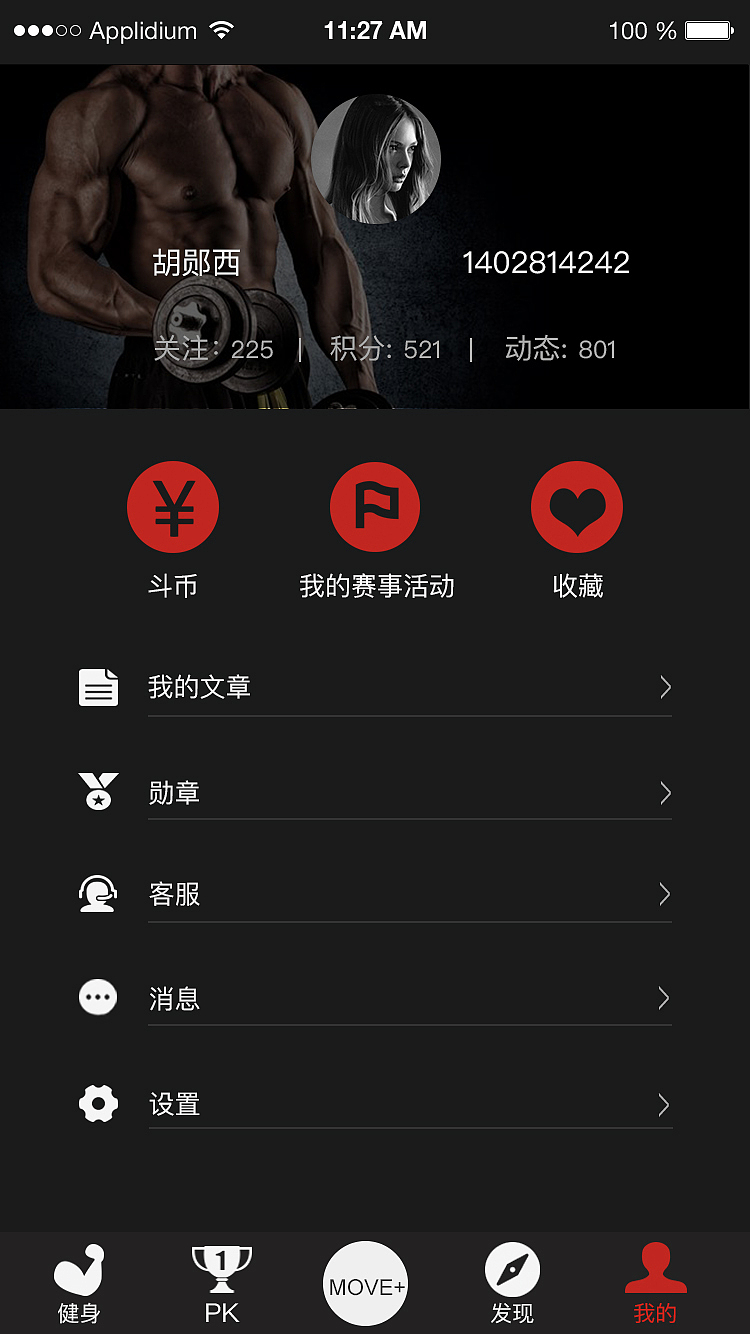This screenshot has width=750, height=1334.
Task: Open the gear icon next to 设置
Action: coord(97,1104)
